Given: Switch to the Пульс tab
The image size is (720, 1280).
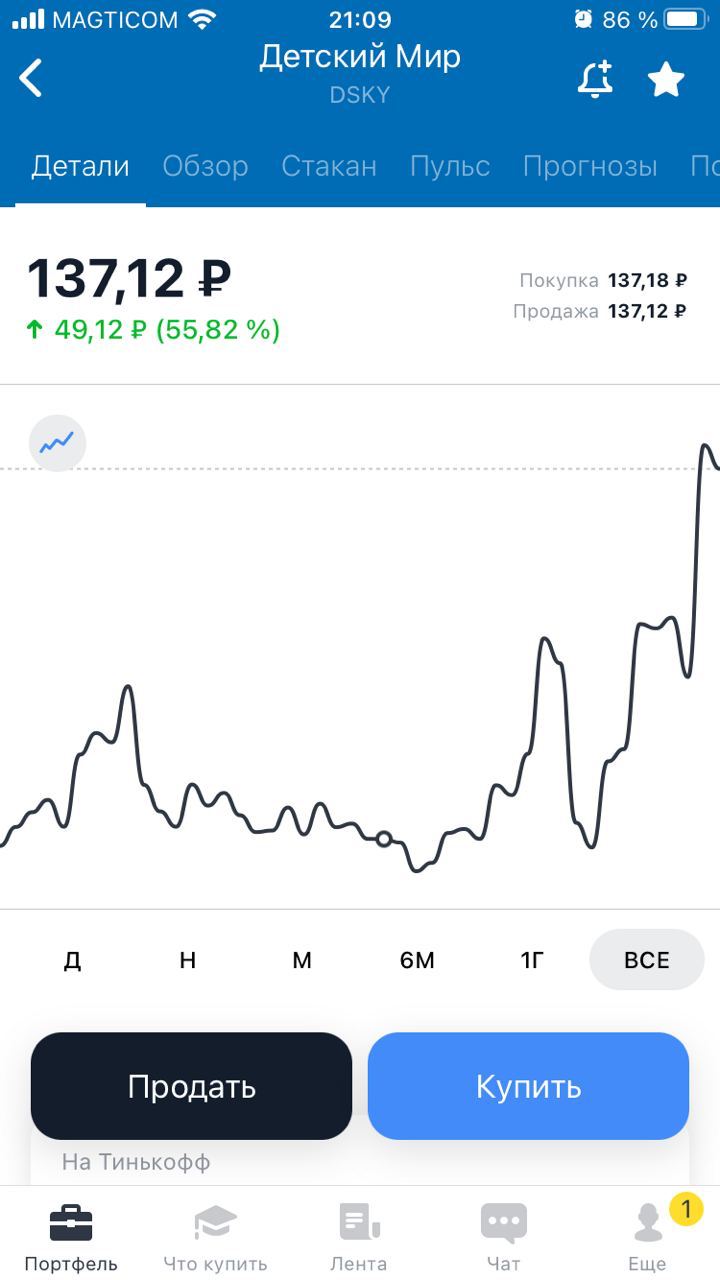Looking at the screenshot, I should [450, 166].
